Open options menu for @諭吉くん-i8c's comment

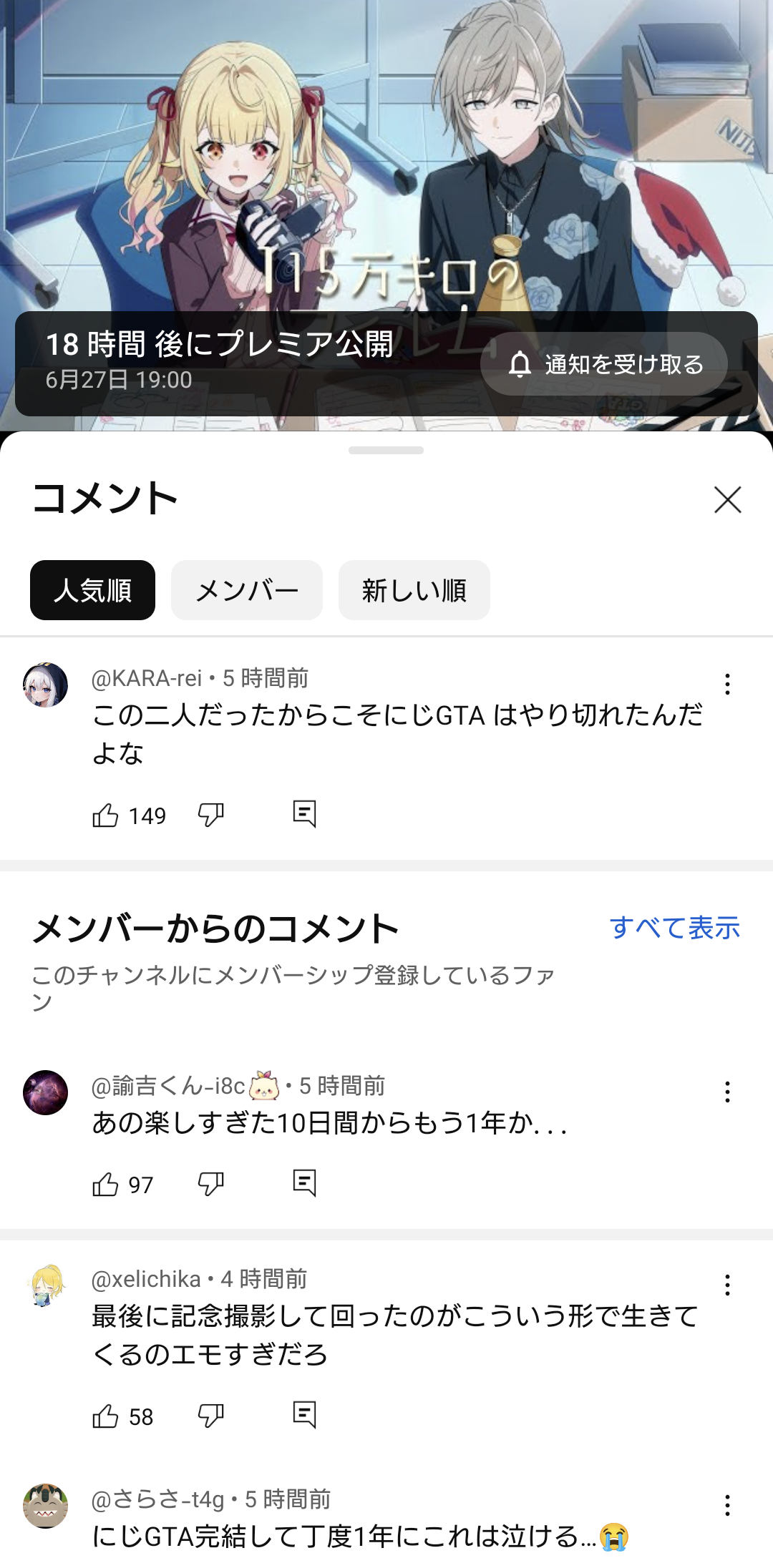click(727, 1092)
